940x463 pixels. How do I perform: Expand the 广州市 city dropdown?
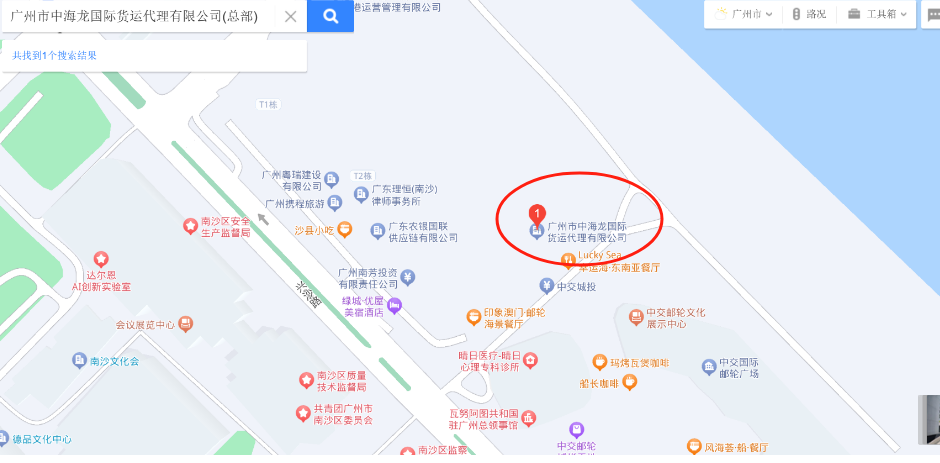point(745,14)
